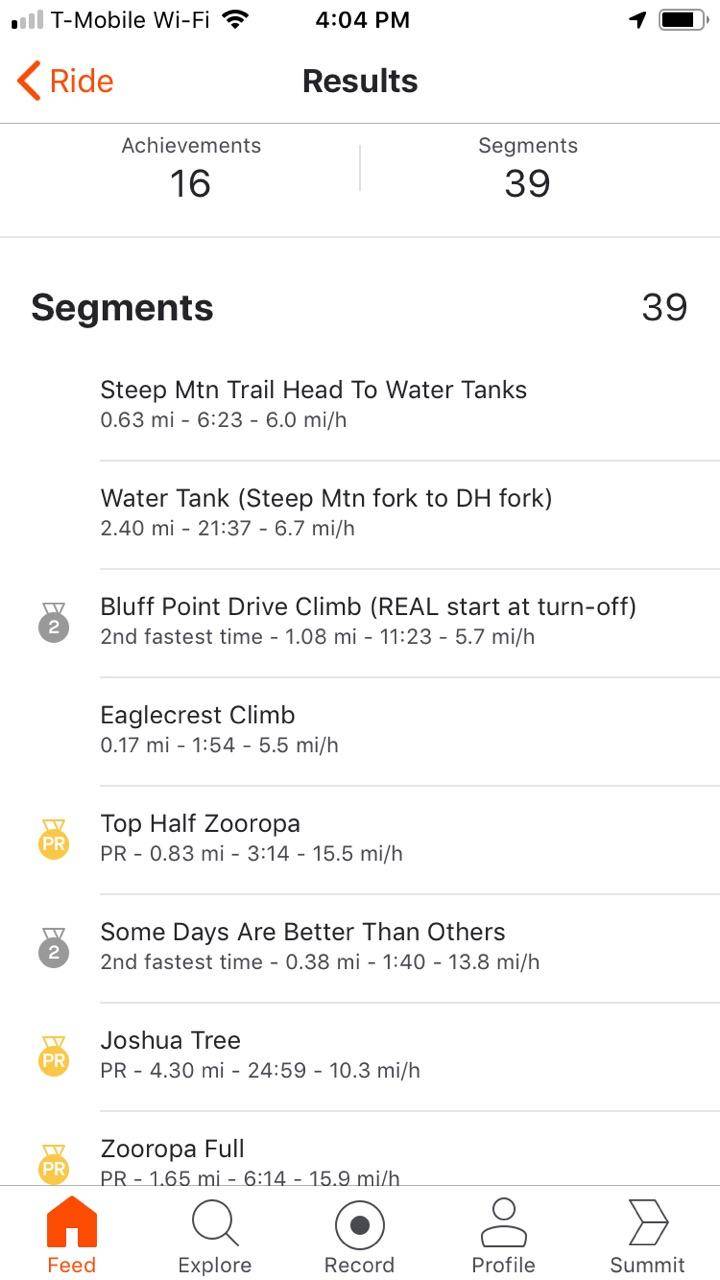Select the Top Half Zooropa segment
This screenshot has height=1280, width=720.
[360, 840]
